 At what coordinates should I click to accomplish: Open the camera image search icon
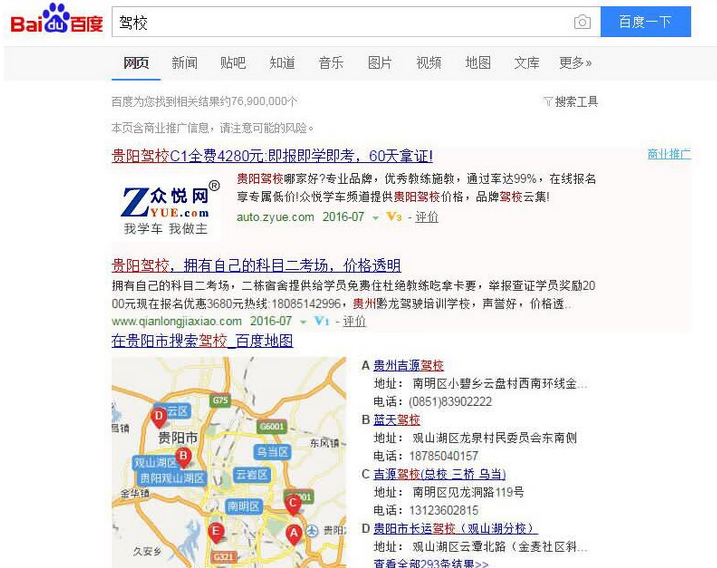(582, 22)
